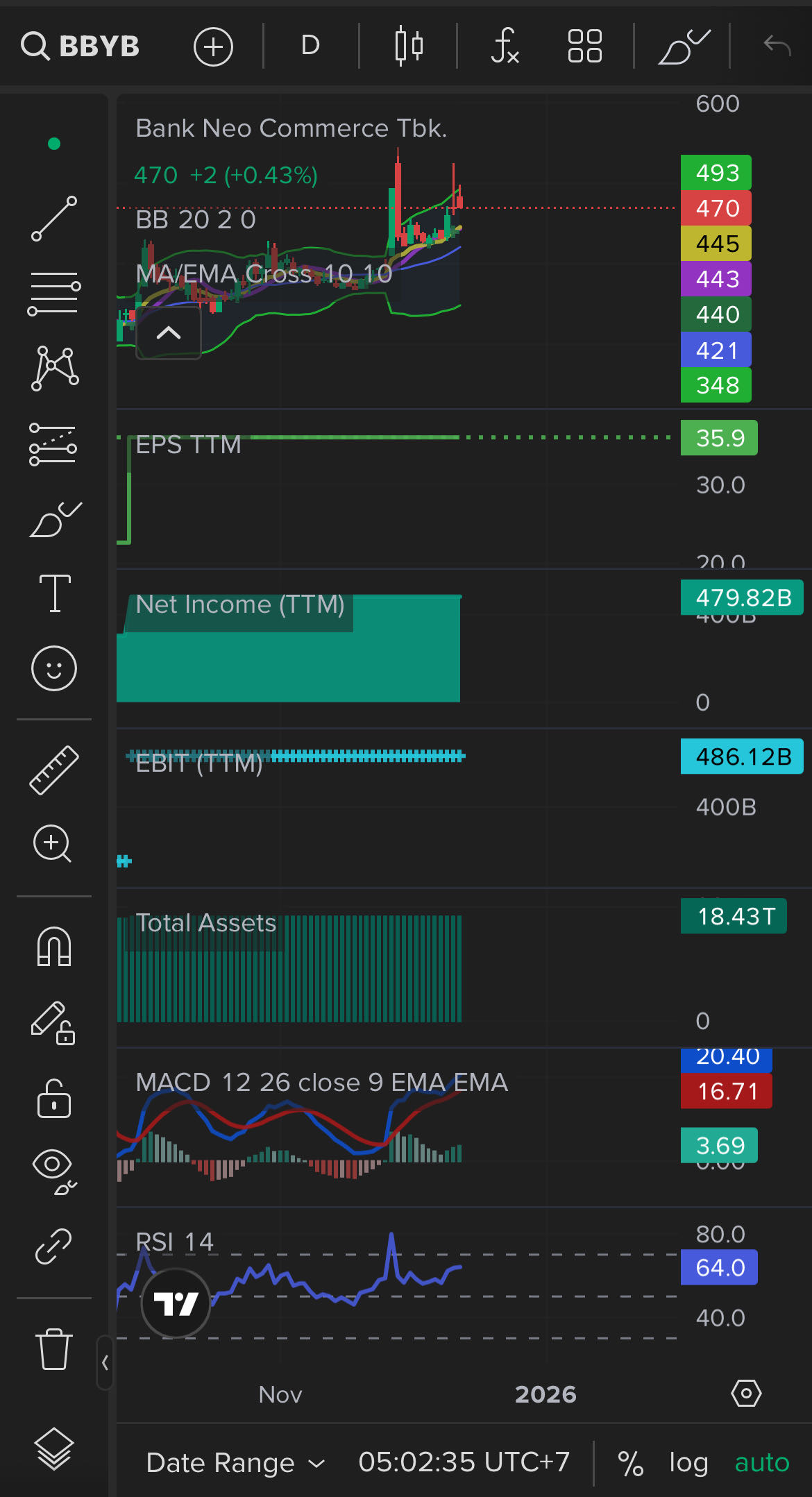Undo the last chart action
This screenshot has width=812, height=1497.
(x=777, y=46)
